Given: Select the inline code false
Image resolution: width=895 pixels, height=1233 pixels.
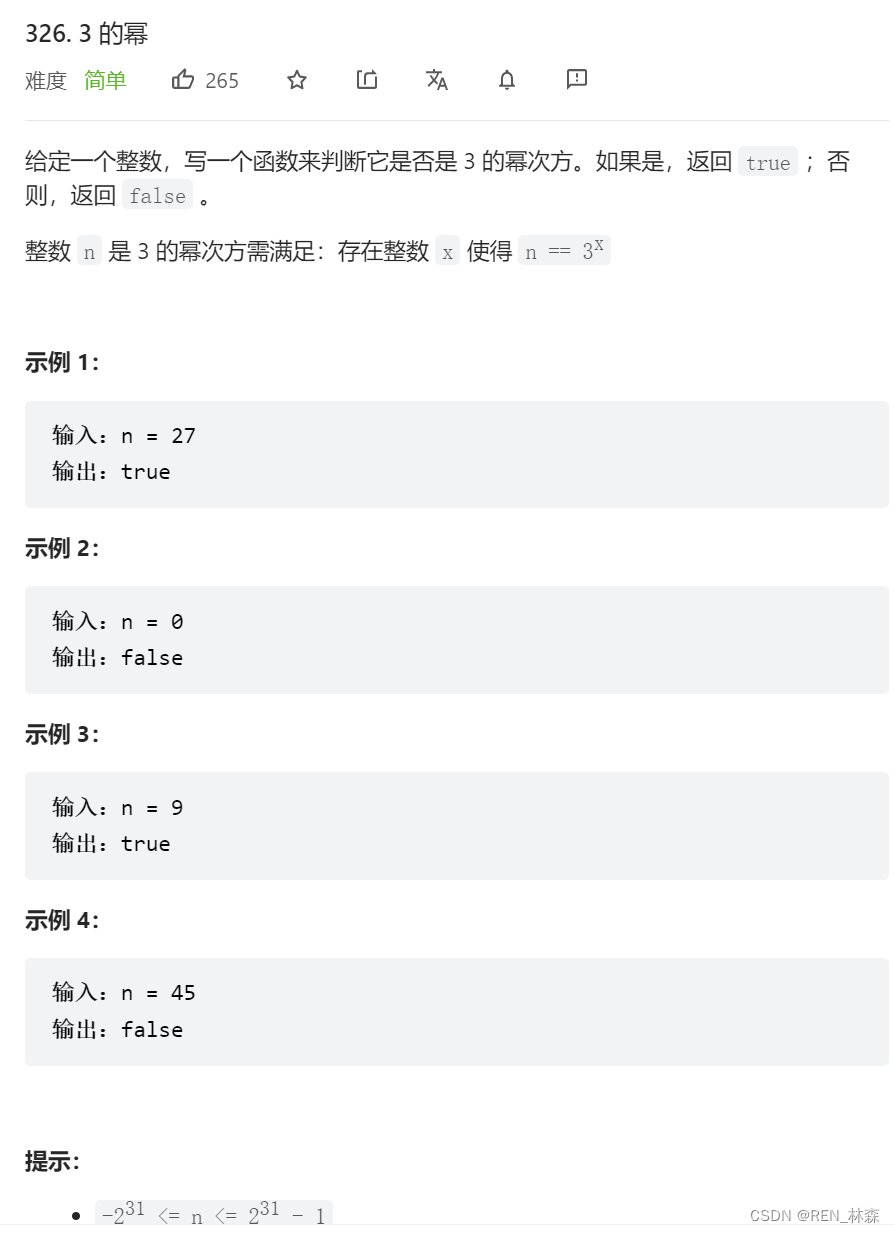Looking at the screenshot, I should (x=156, y=196).
